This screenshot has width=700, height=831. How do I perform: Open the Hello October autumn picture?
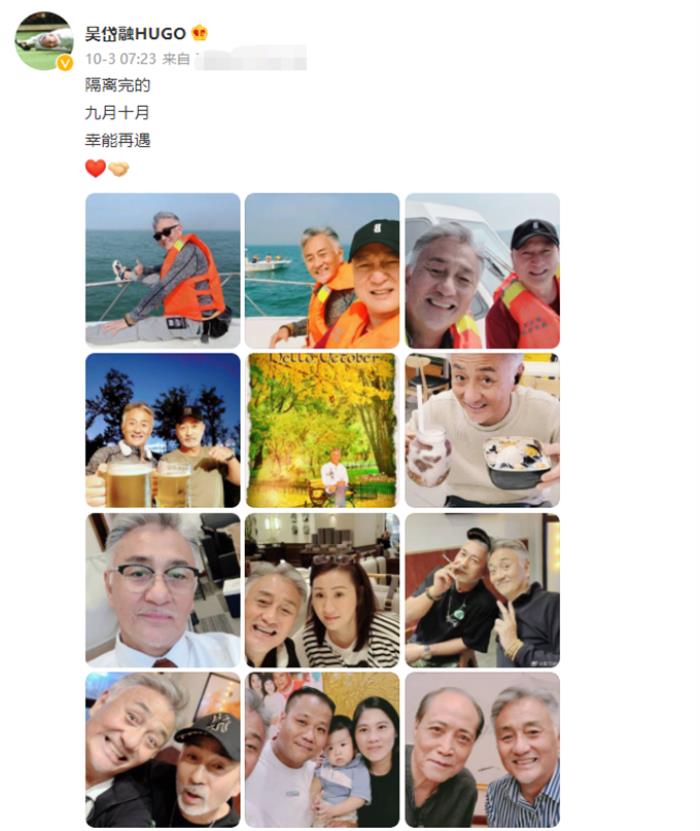point(322,430)
